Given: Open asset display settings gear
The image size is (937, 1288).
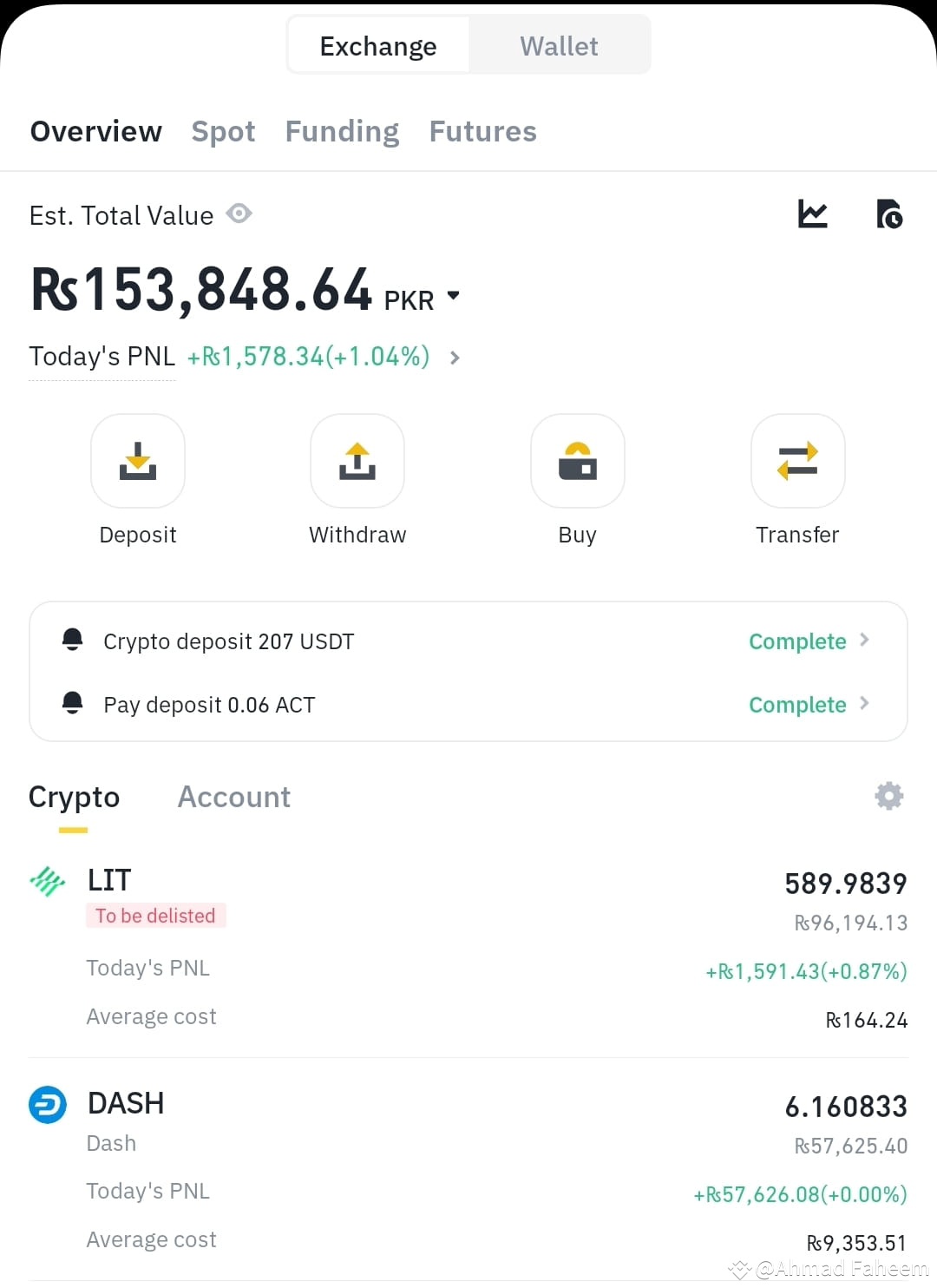Looking at the screenshot, I should (x=888, y=796).
